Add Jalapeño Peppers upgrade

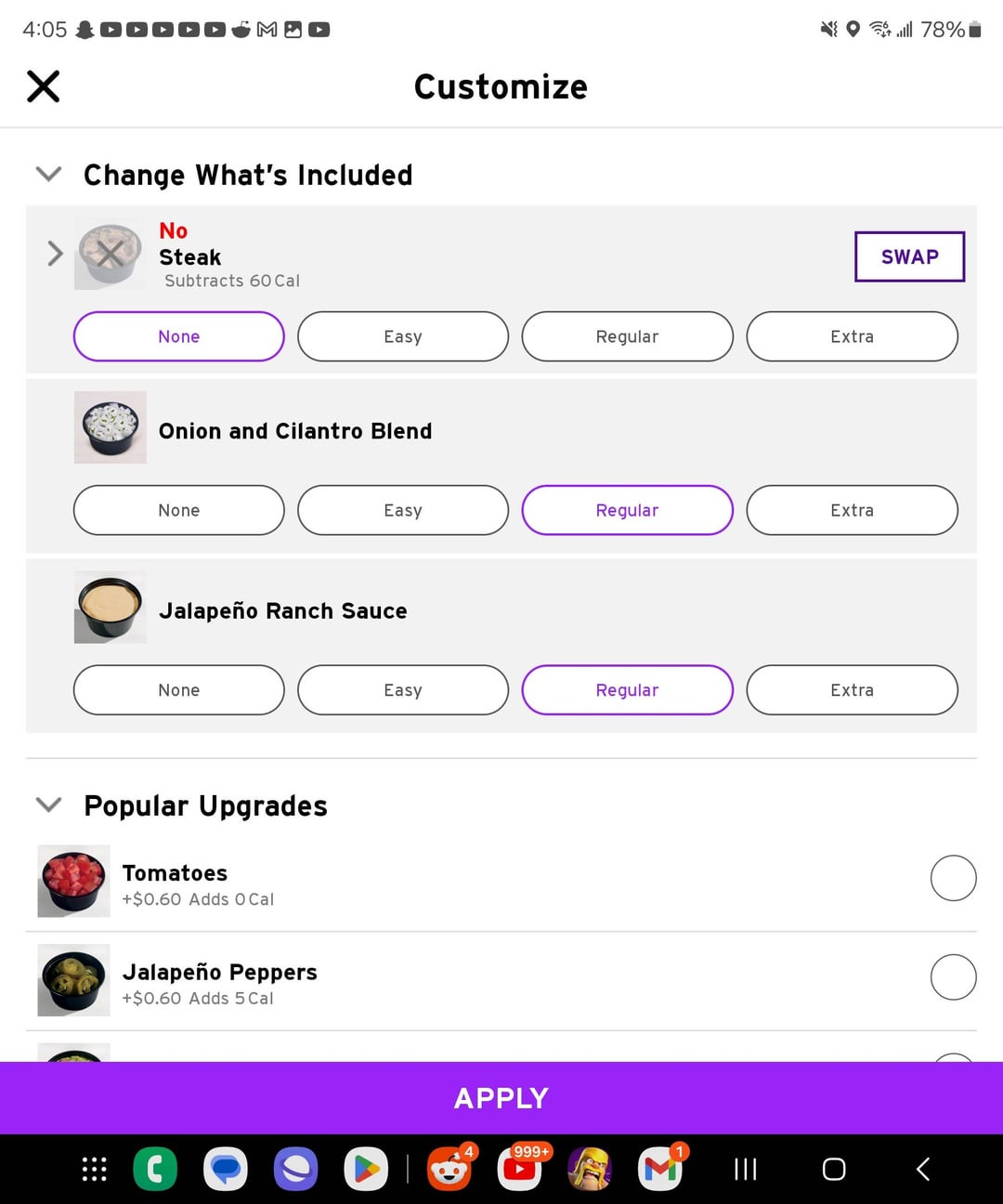click(953, 977)
